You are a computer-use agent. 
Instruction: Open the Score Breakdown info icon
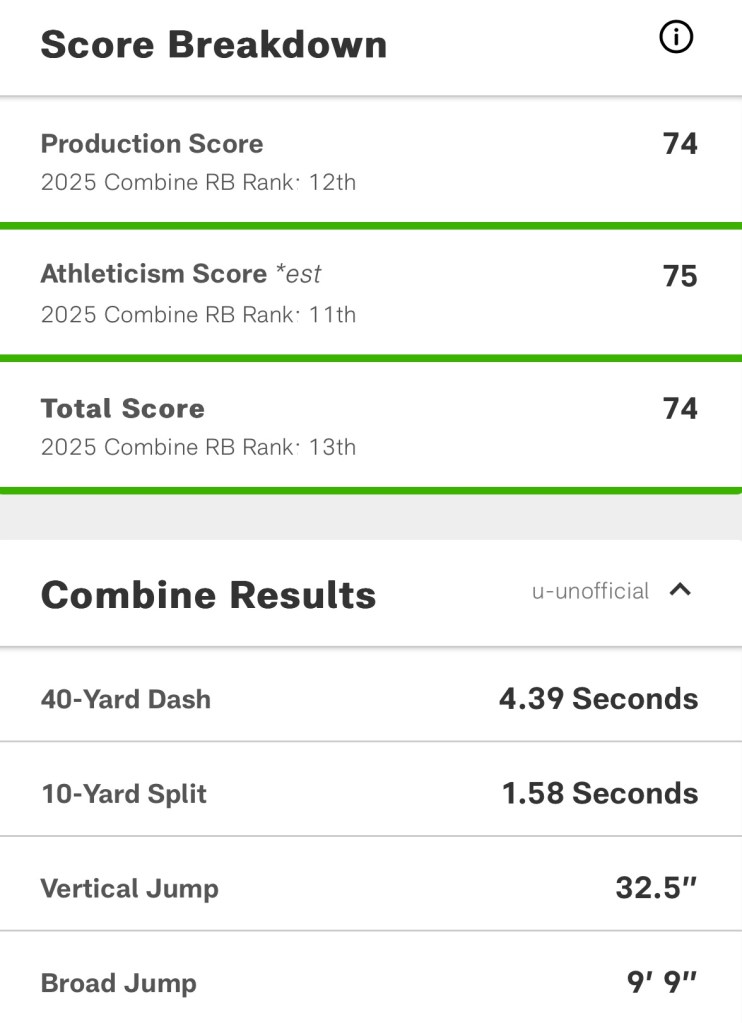[x=677, y=39]
